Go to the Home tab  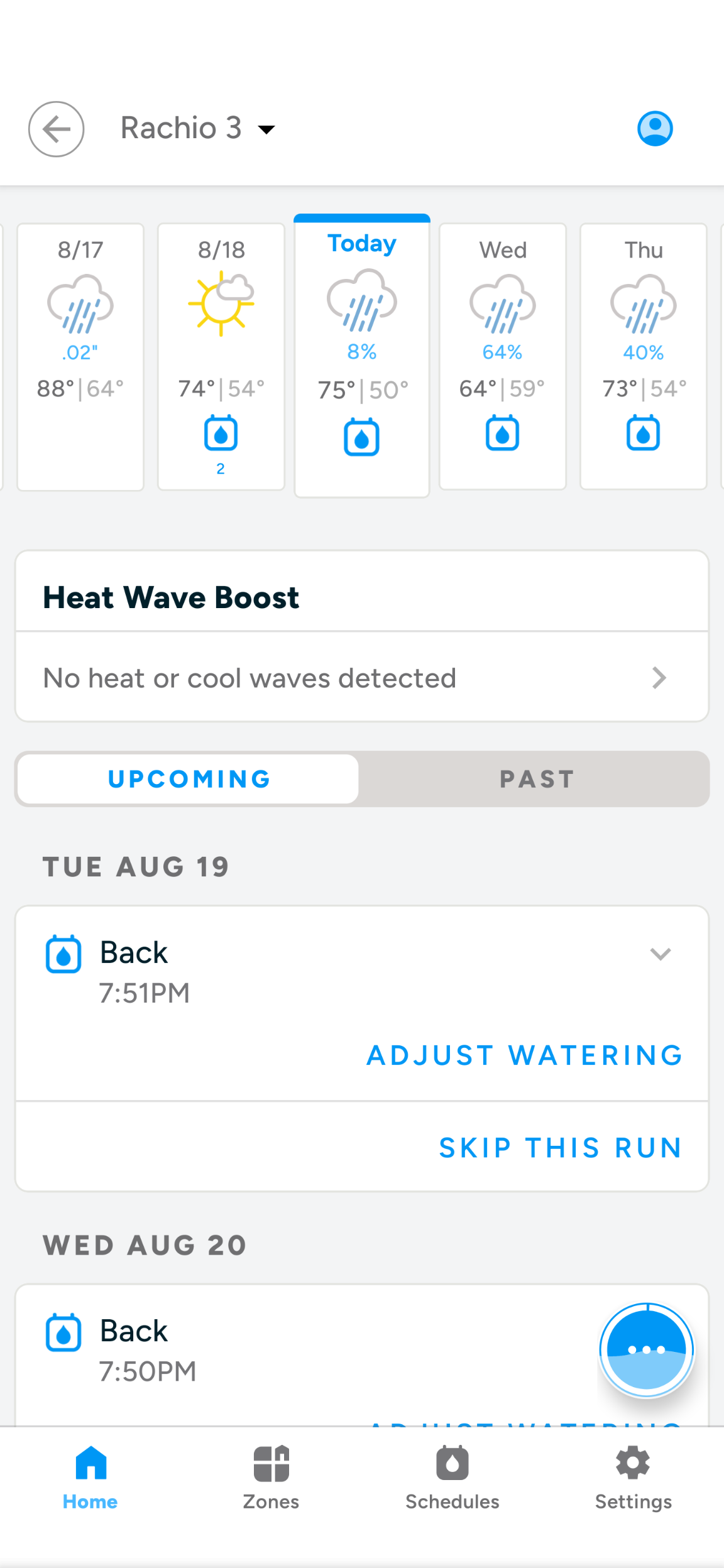[x=90, y=1478]
